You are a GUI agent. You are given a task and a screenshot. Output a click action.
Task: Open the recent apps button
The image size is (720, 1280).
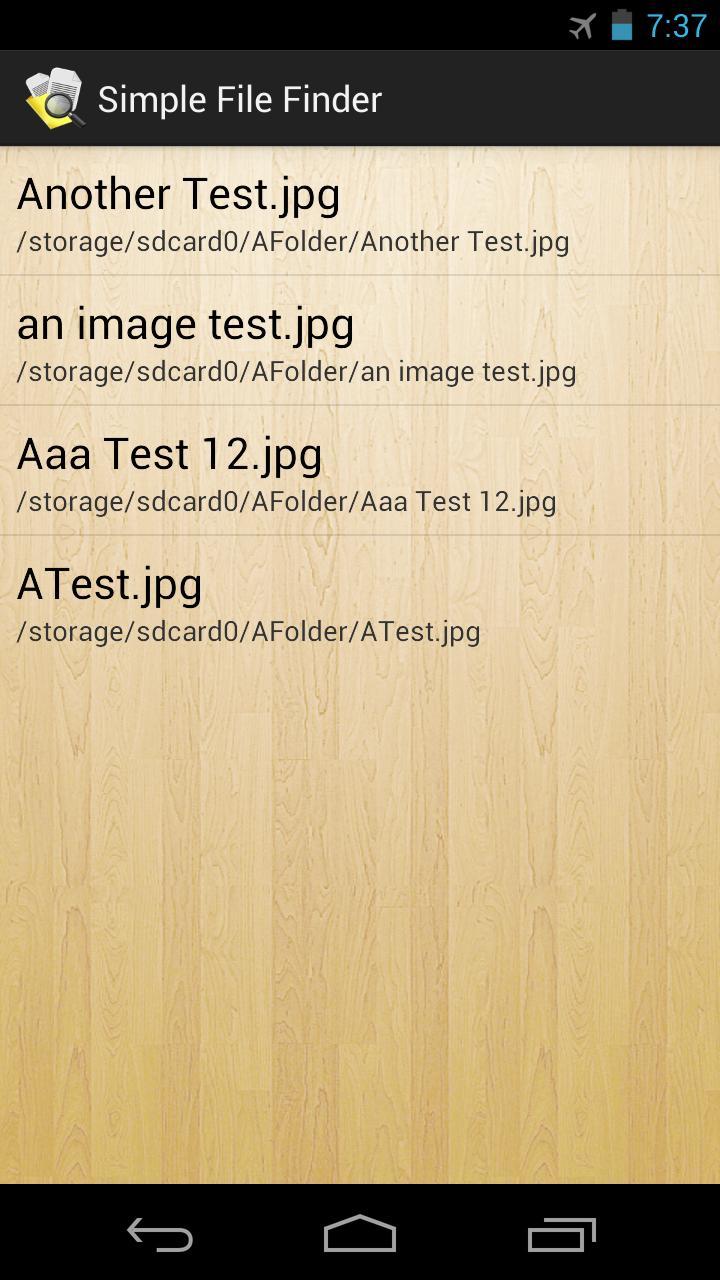click(560, 1235)
